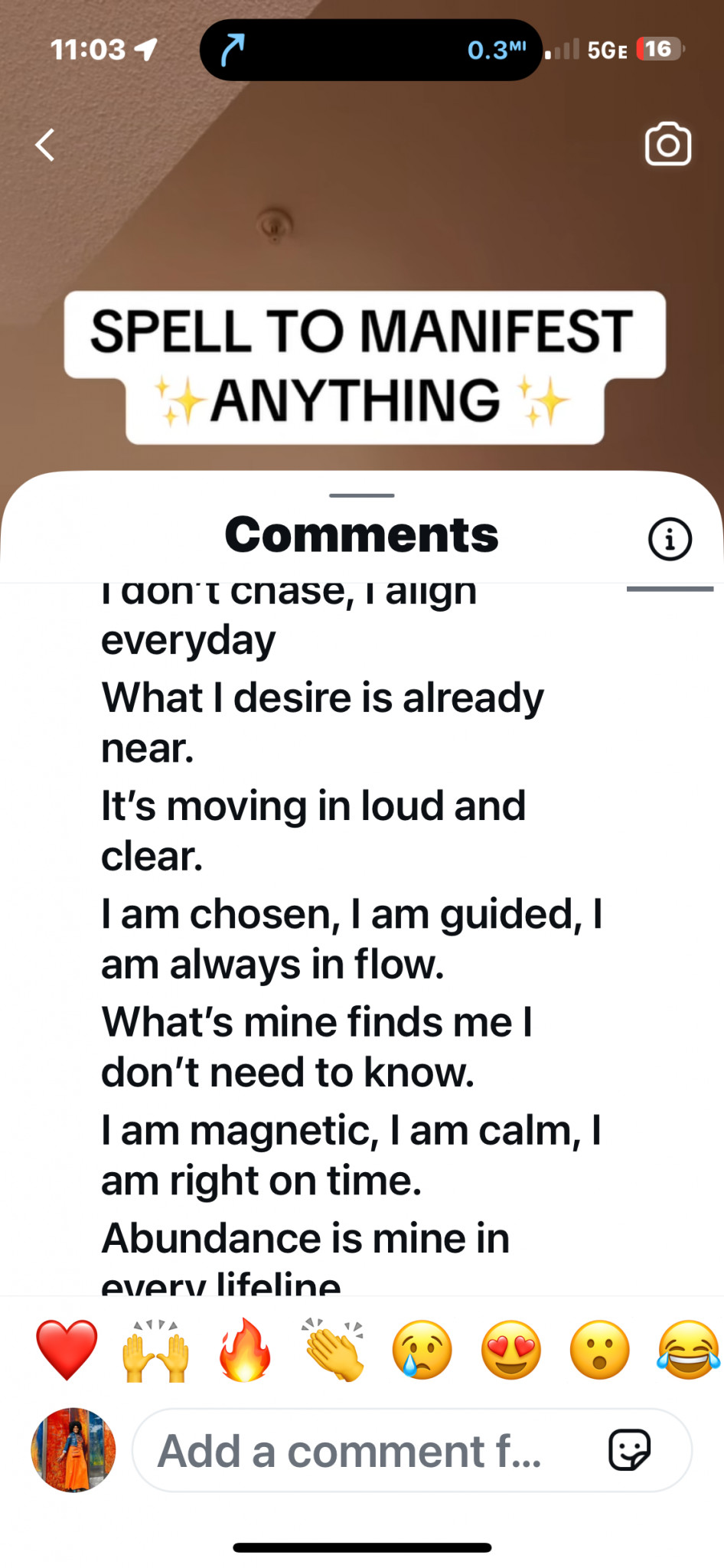Screen dimensions: 724x1568
Task: React with the red heart emoji
Action: point(67,1350)
